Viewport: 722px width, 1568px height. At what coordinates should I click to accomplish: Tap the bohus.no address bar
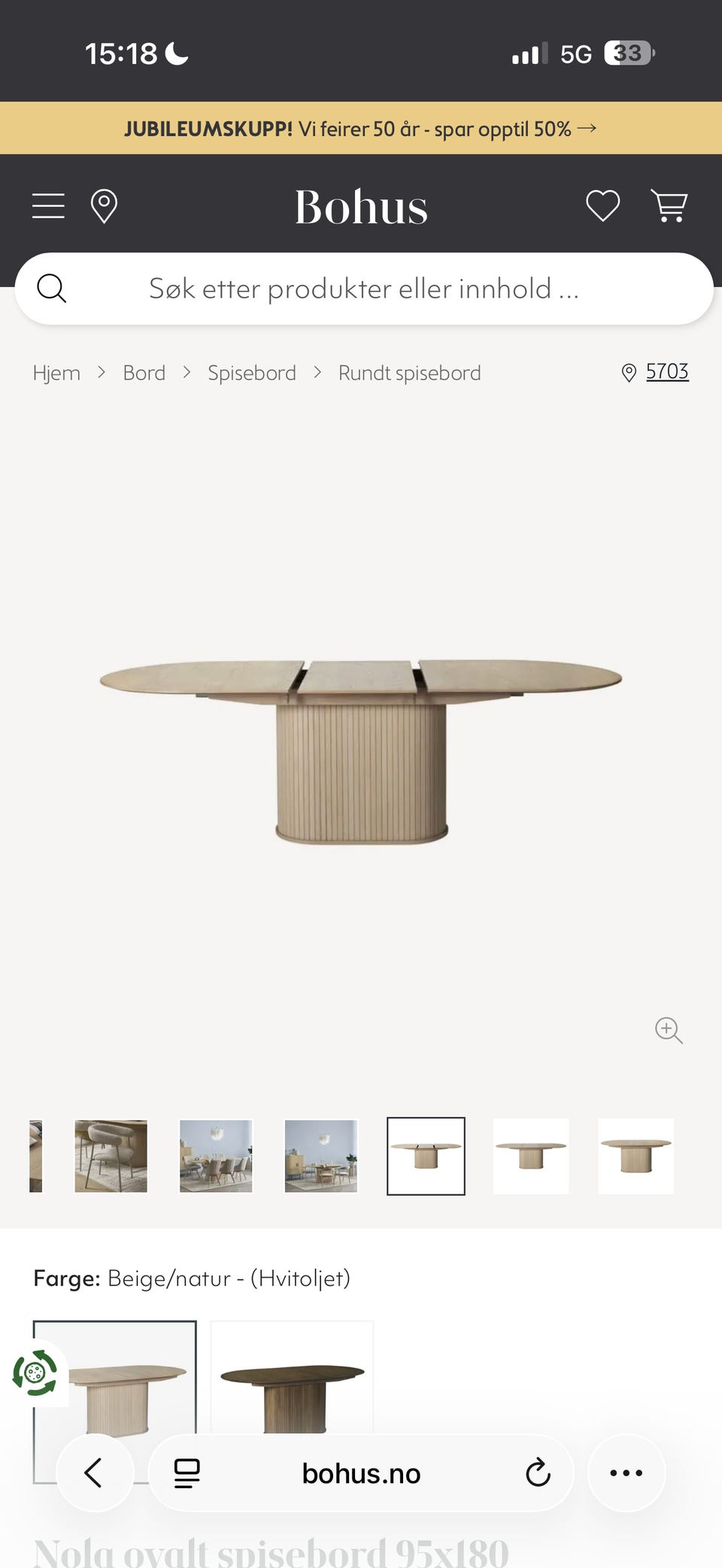point(361,1473)
